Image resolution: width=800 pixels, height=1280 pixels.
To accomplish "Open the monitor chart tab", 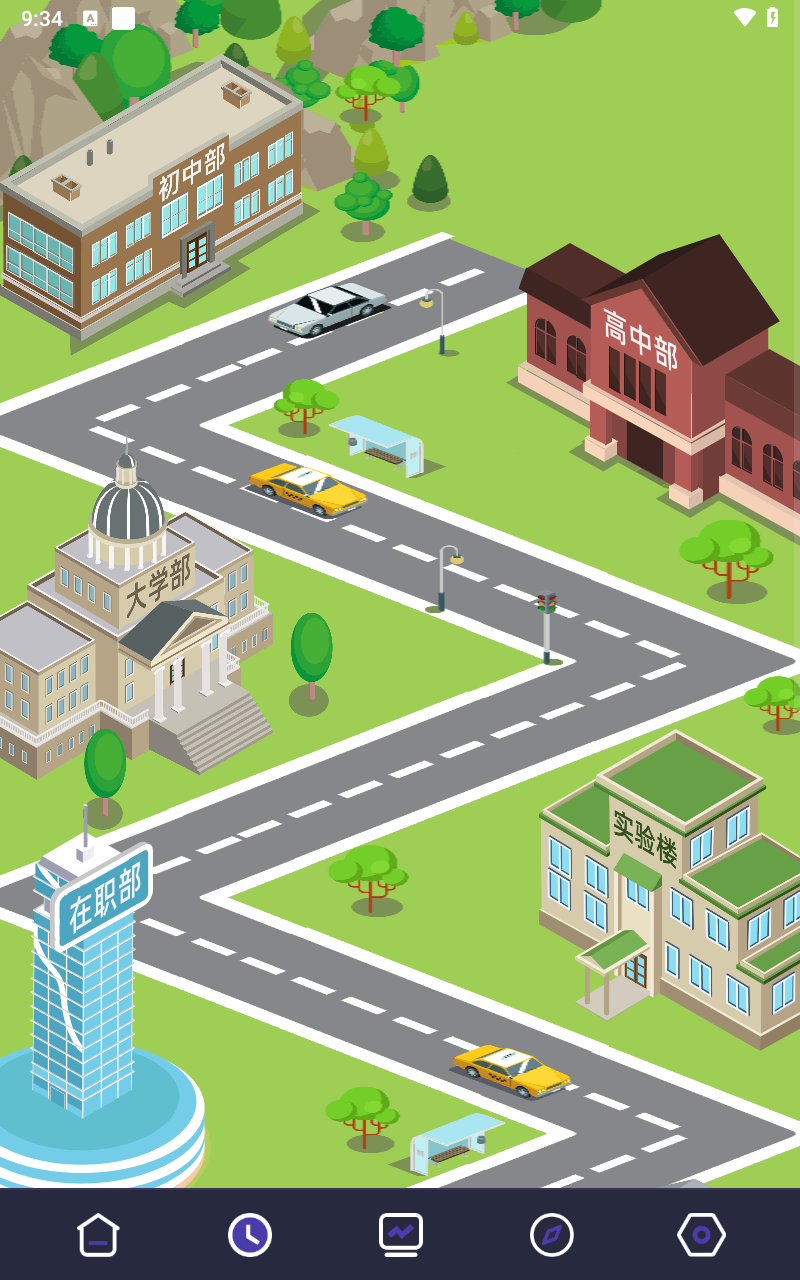I will coord(401,1235).
